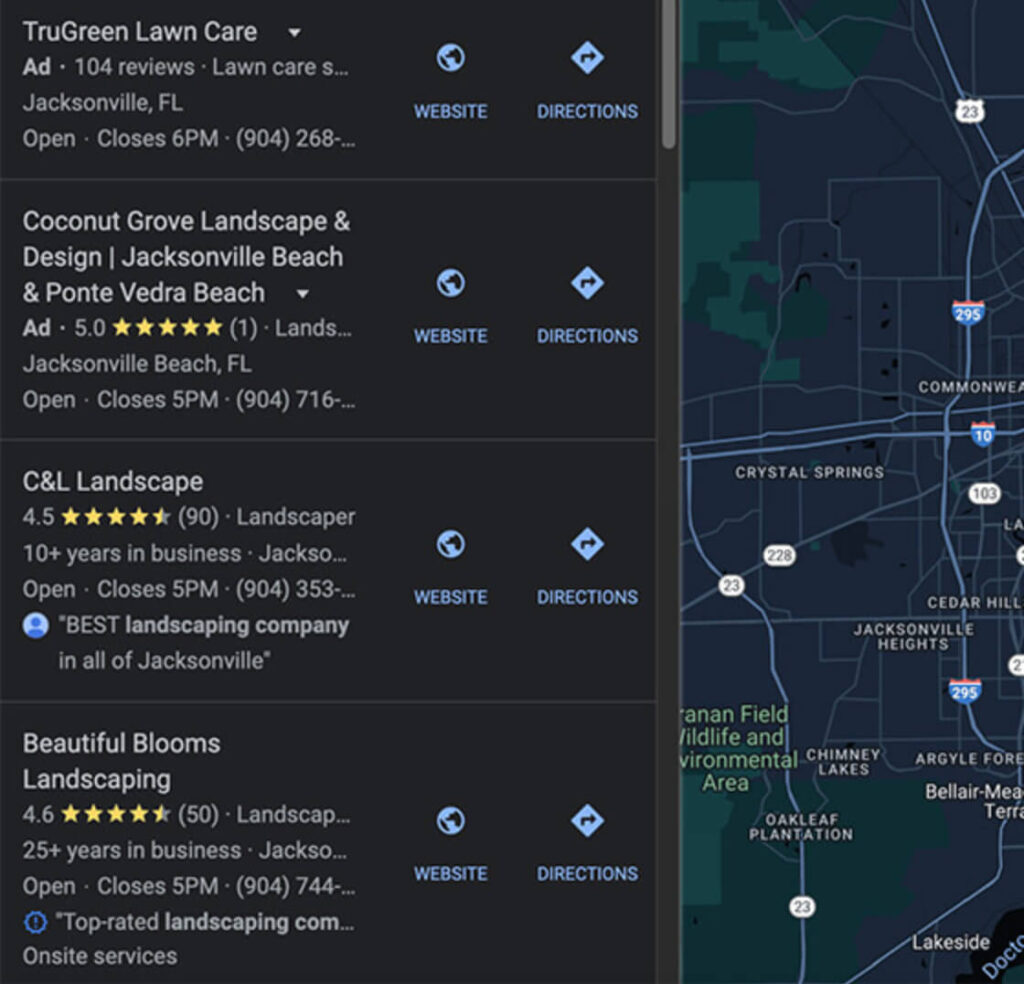Get directions to TruGreen Lawn Care
Screen dimensions: 1024x984
[587, 79]
